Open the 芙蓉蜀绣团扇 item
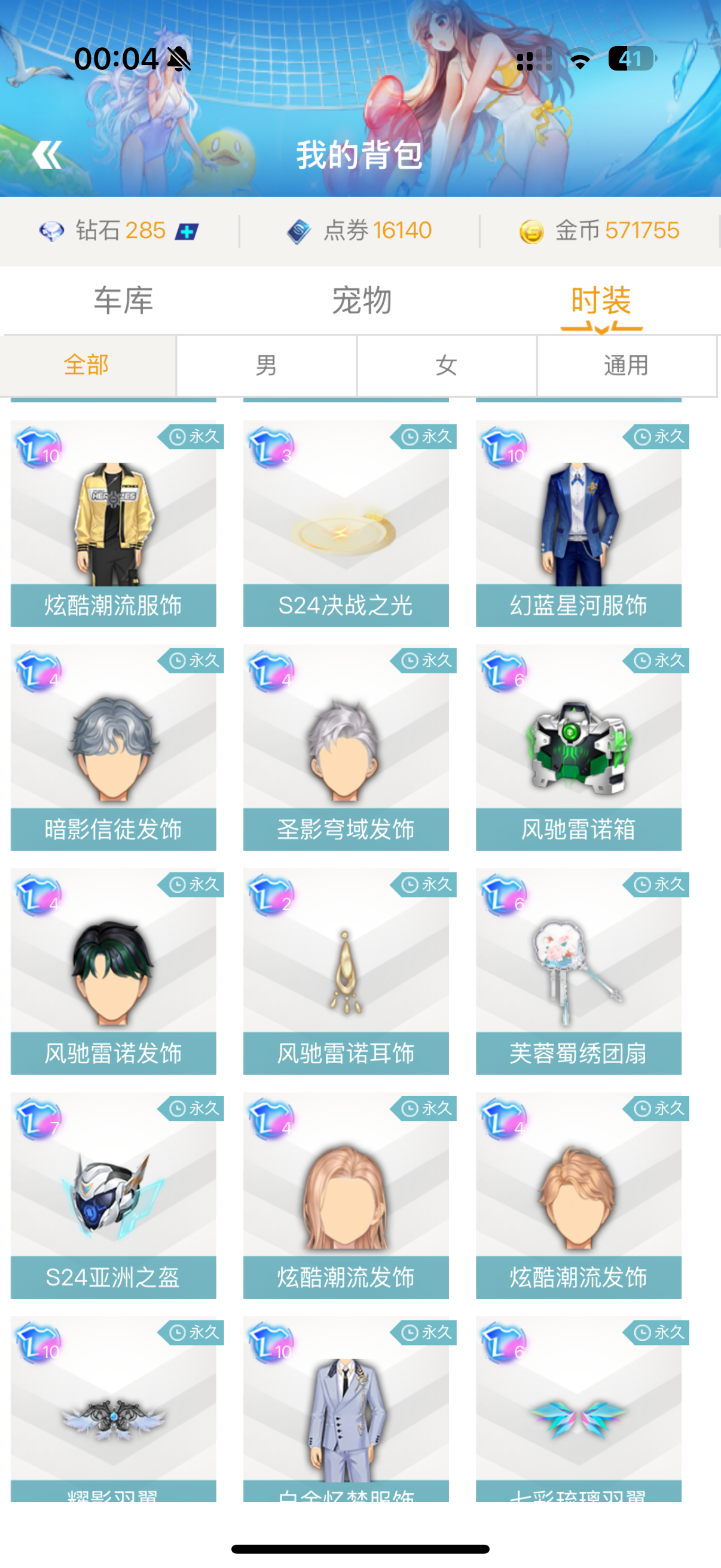The width and height of the screenshot is (721, 1568). coord(579,971)
